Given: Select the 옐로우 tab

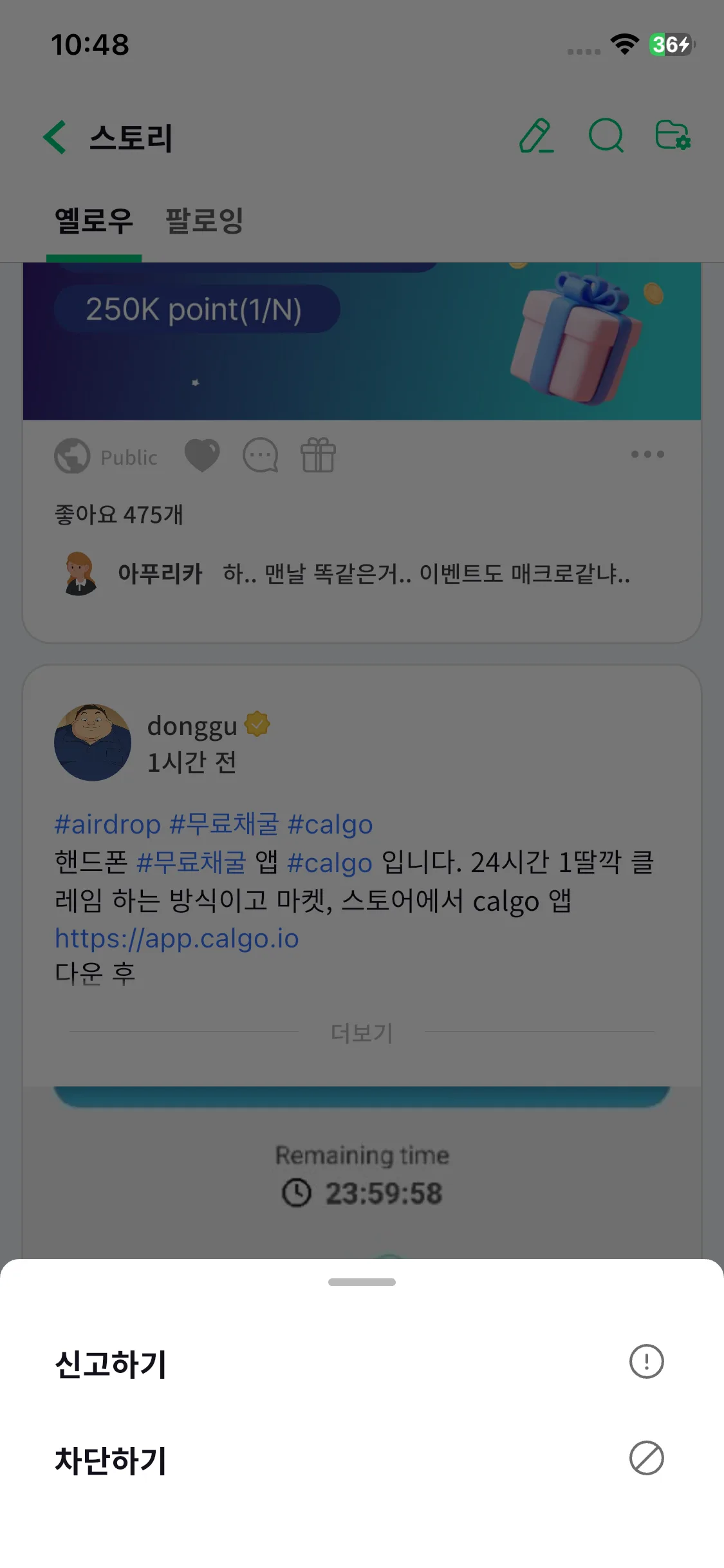Looking at the screenshot, I should click(x=94, y=221).
